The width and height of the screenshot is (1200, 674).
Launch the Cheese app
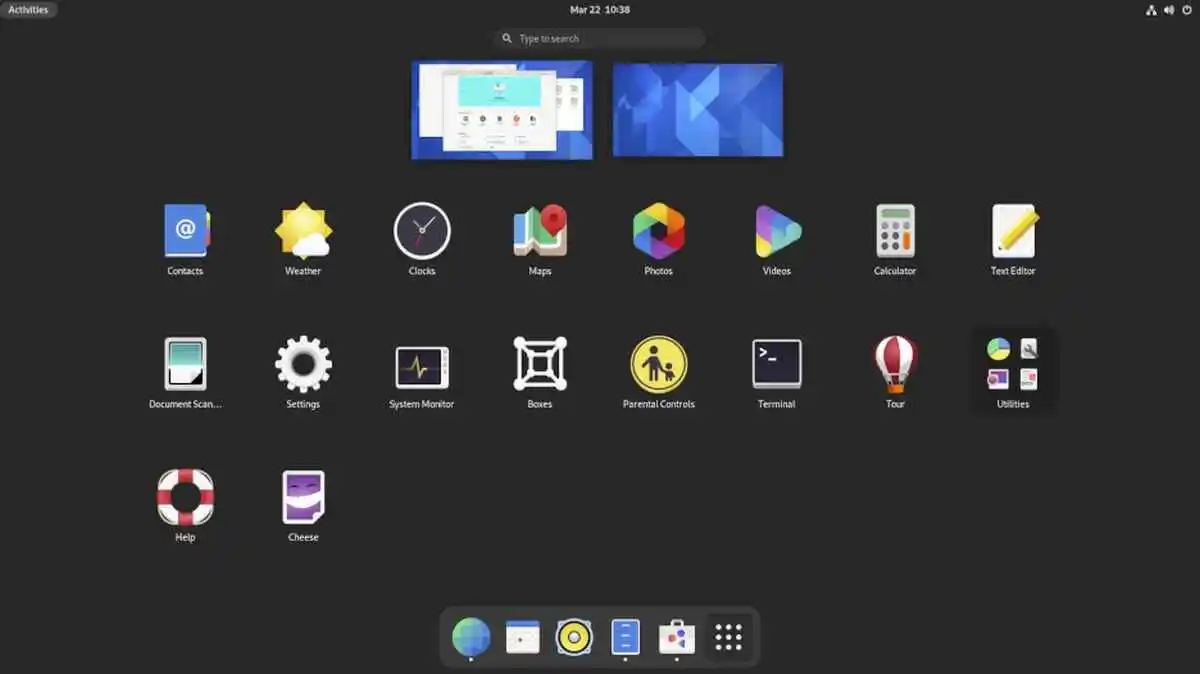pos(303,498)
